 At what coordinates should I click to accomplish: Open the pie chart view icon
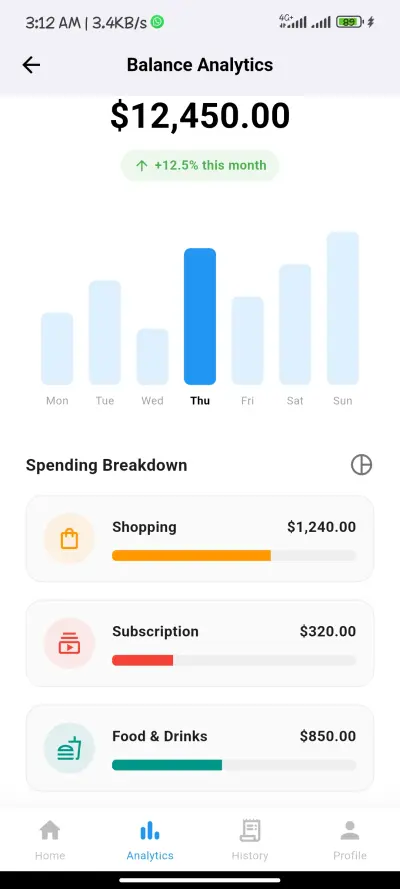click(361, 465)
